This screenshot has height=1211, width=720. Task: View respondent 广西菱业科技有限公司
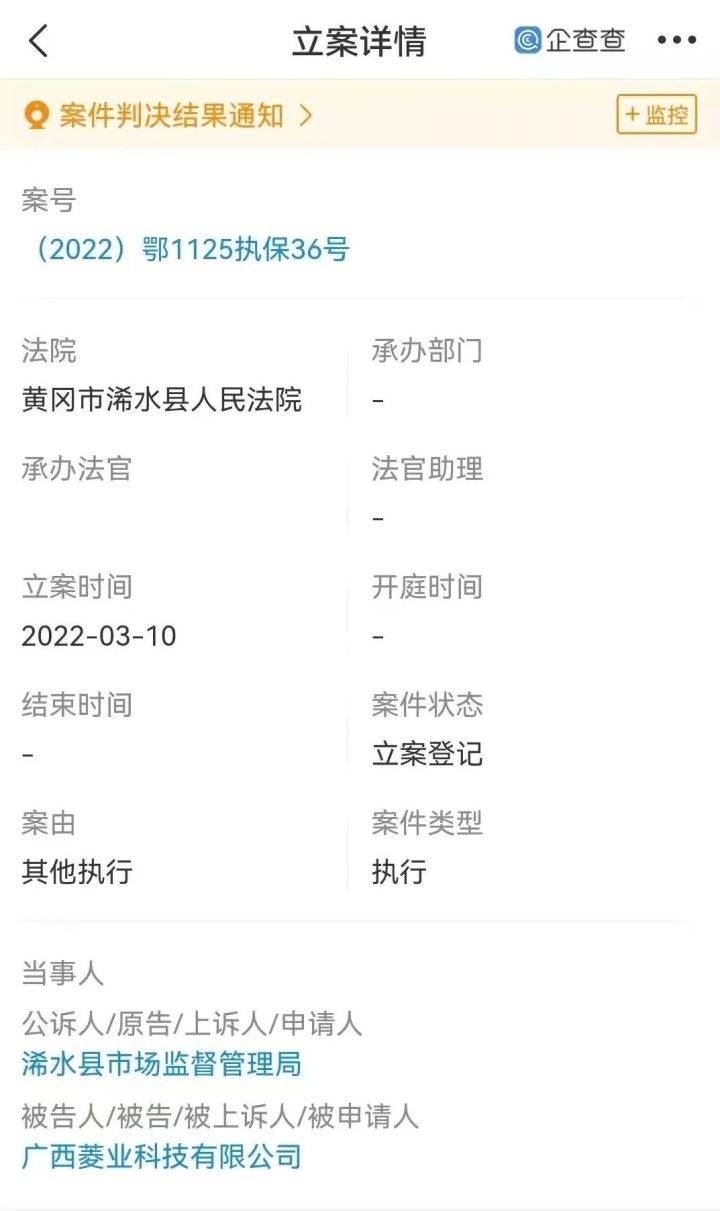tap(161, 1157)
